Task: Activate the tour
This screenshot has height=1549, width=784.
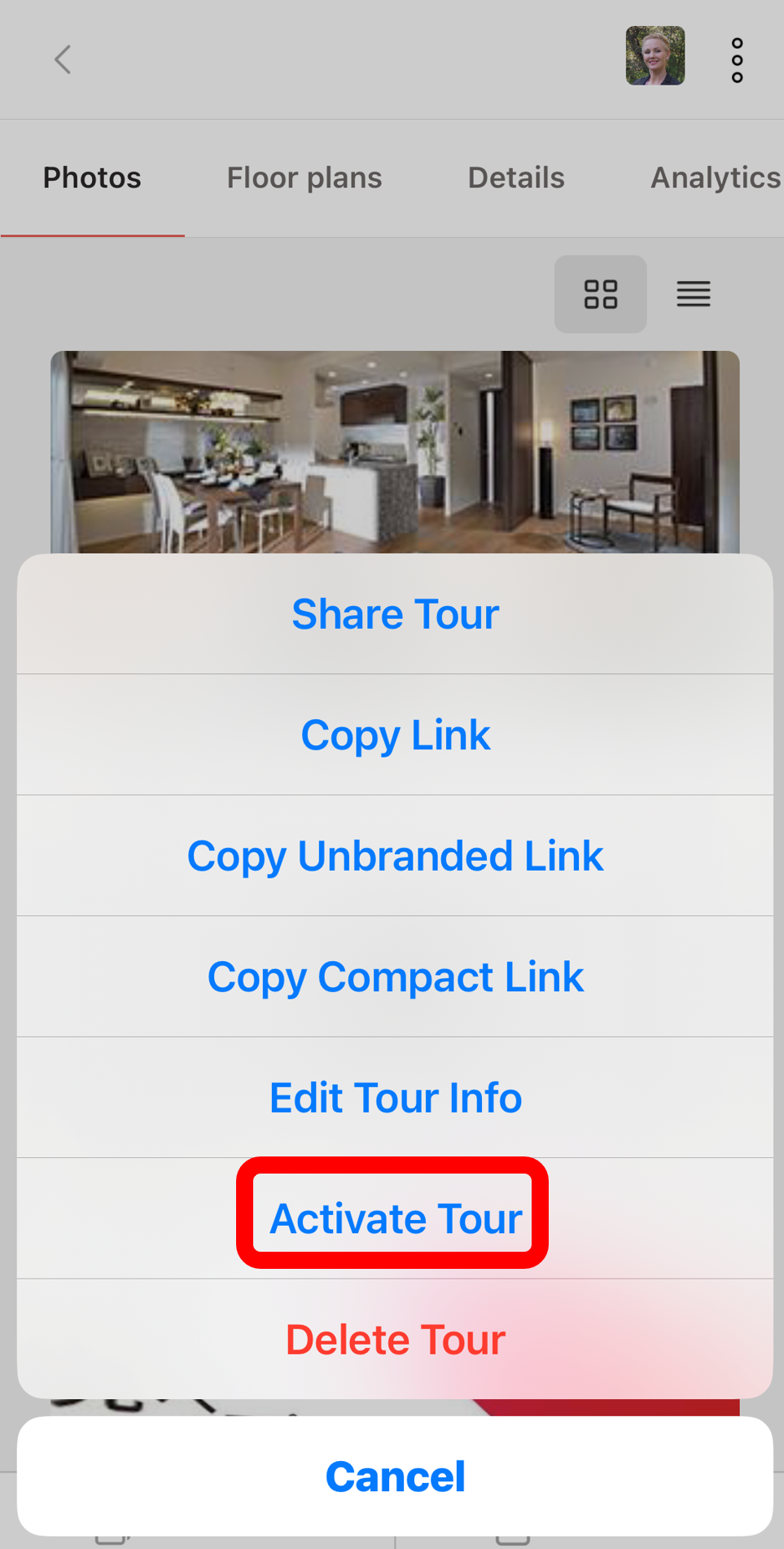Action: [395, 1218]
